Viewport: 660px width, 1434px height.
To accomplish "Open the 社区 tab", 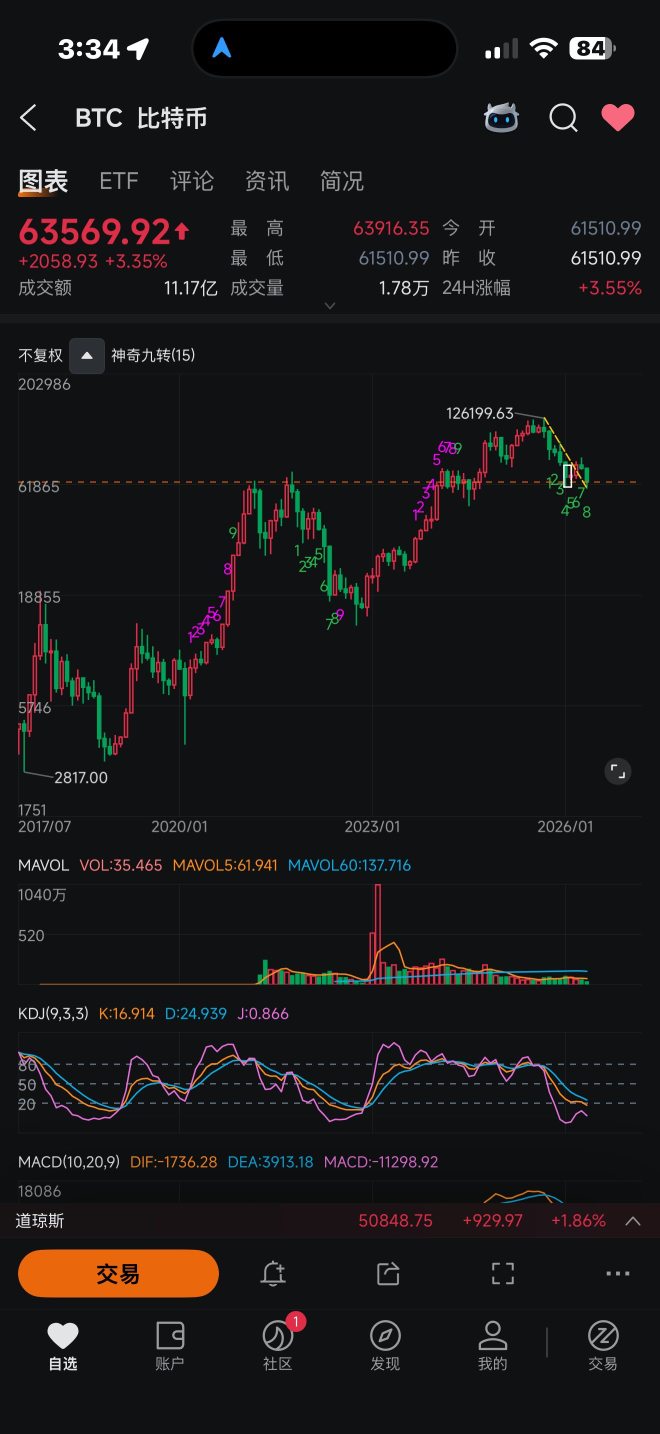I will pyautogui.click(x=278, y=1345).
